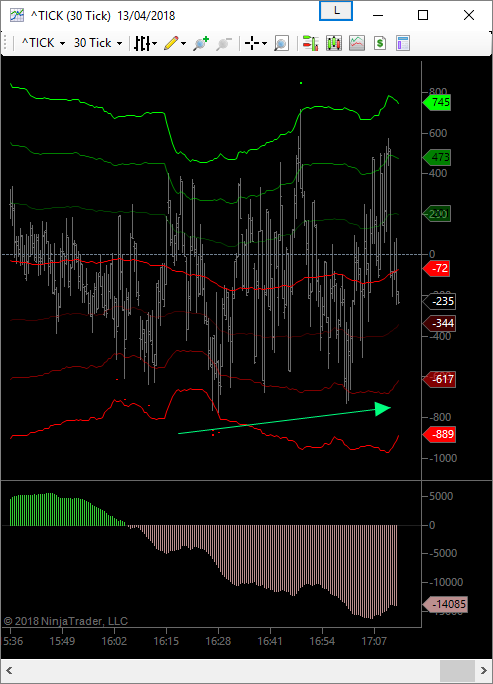Open the ^TICK instrument dropdown

click(43, 43)
